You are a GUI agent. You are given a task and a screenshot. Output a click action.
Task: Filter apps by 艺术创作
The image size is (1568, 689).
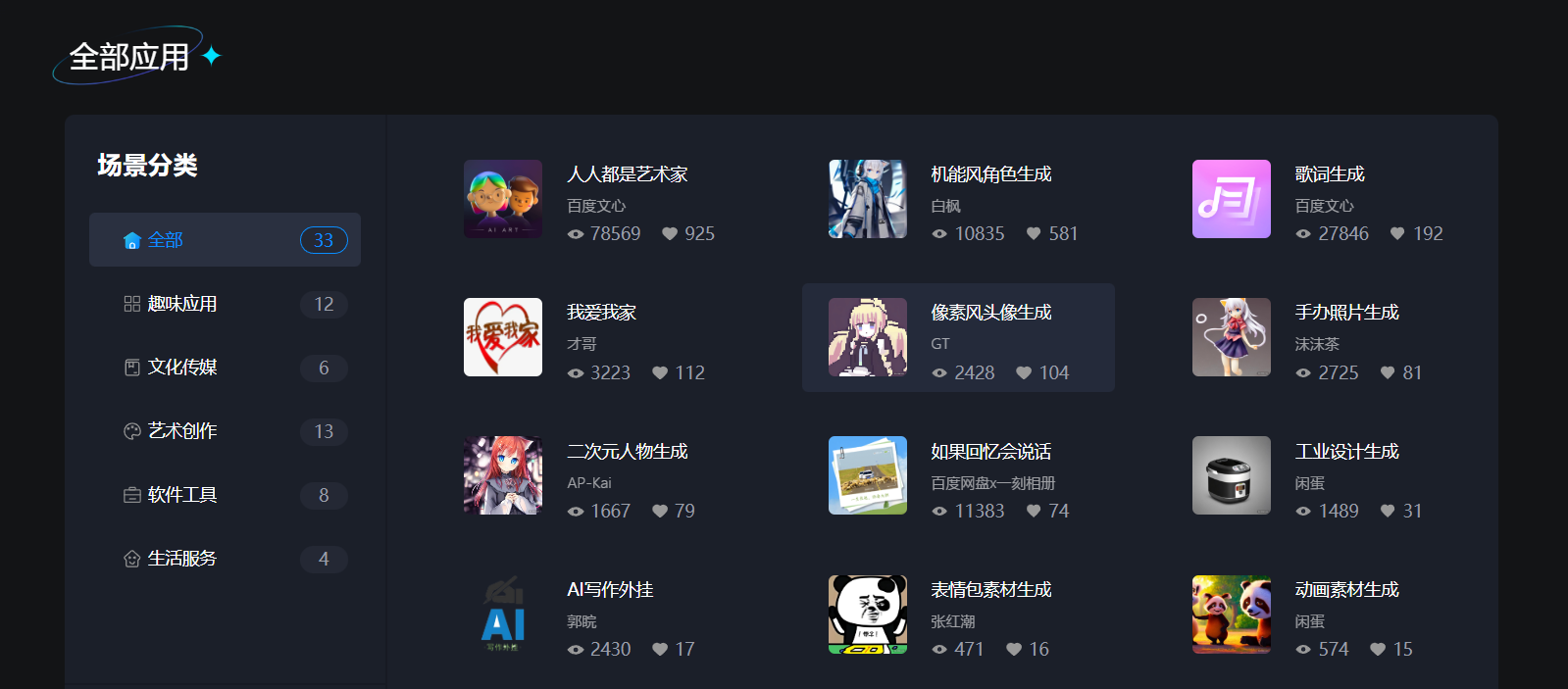(x=182, y=431)
